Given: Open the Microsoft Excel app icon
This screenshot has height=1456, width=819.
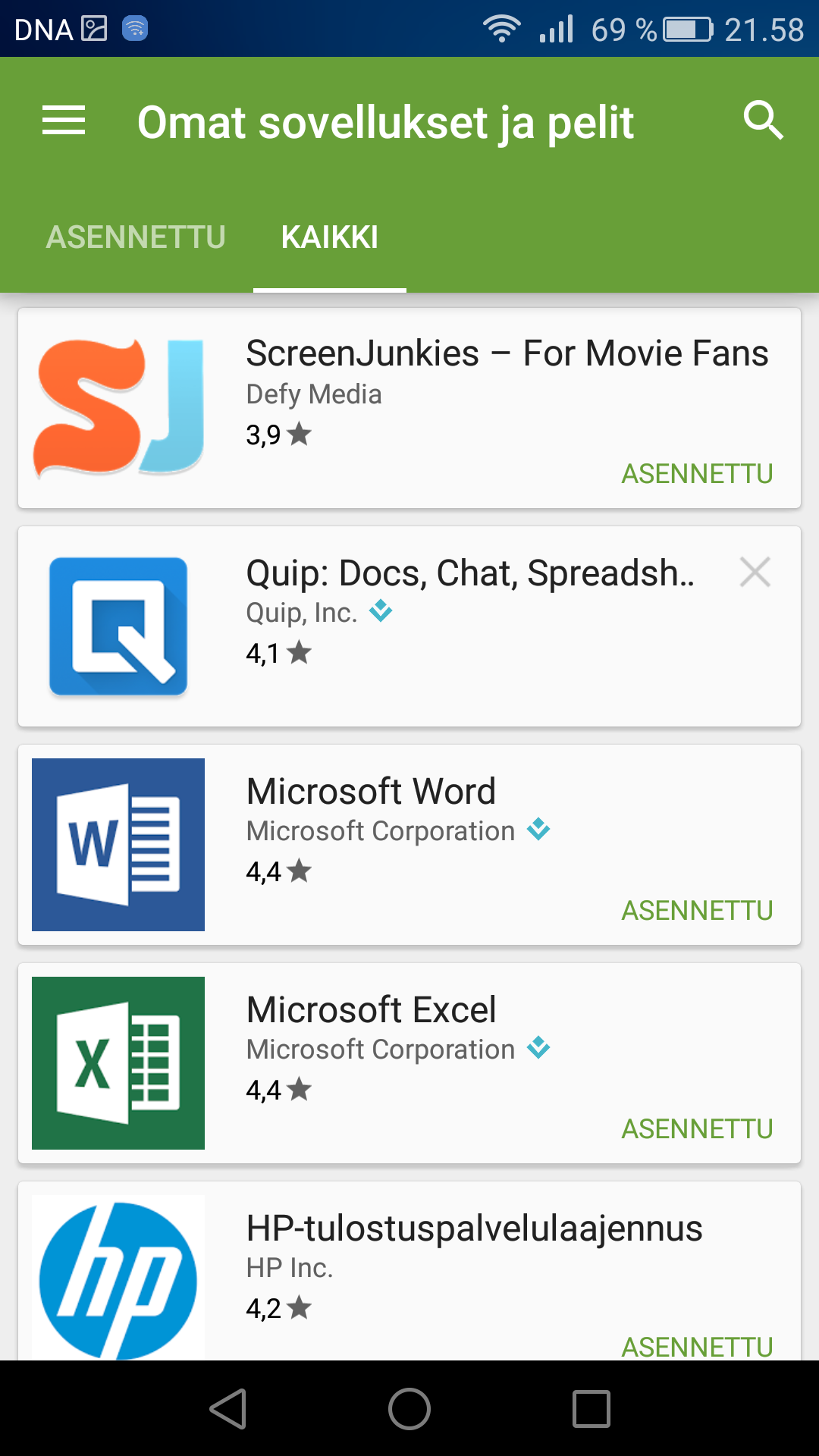Looking at the screenshot, I should pyautogui.click(x=118, y=1062).
